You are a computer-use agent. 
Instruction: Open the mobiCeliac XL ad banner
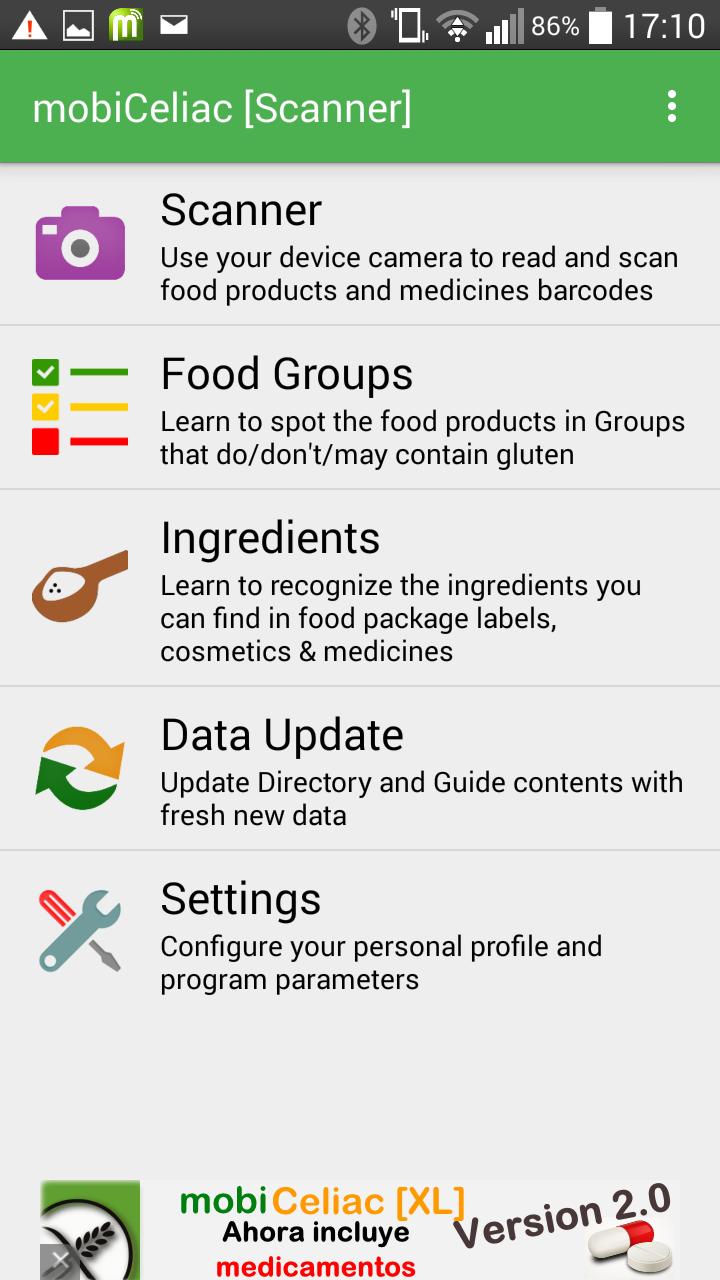point(400,1230)
